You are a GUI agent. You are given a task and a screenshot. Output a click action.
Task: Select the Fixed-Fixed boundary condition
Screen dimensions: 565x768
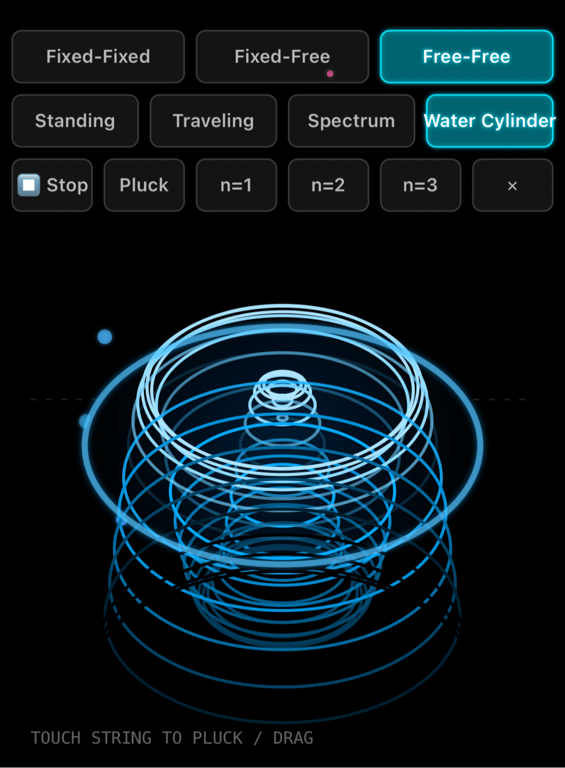click(98, 57)
